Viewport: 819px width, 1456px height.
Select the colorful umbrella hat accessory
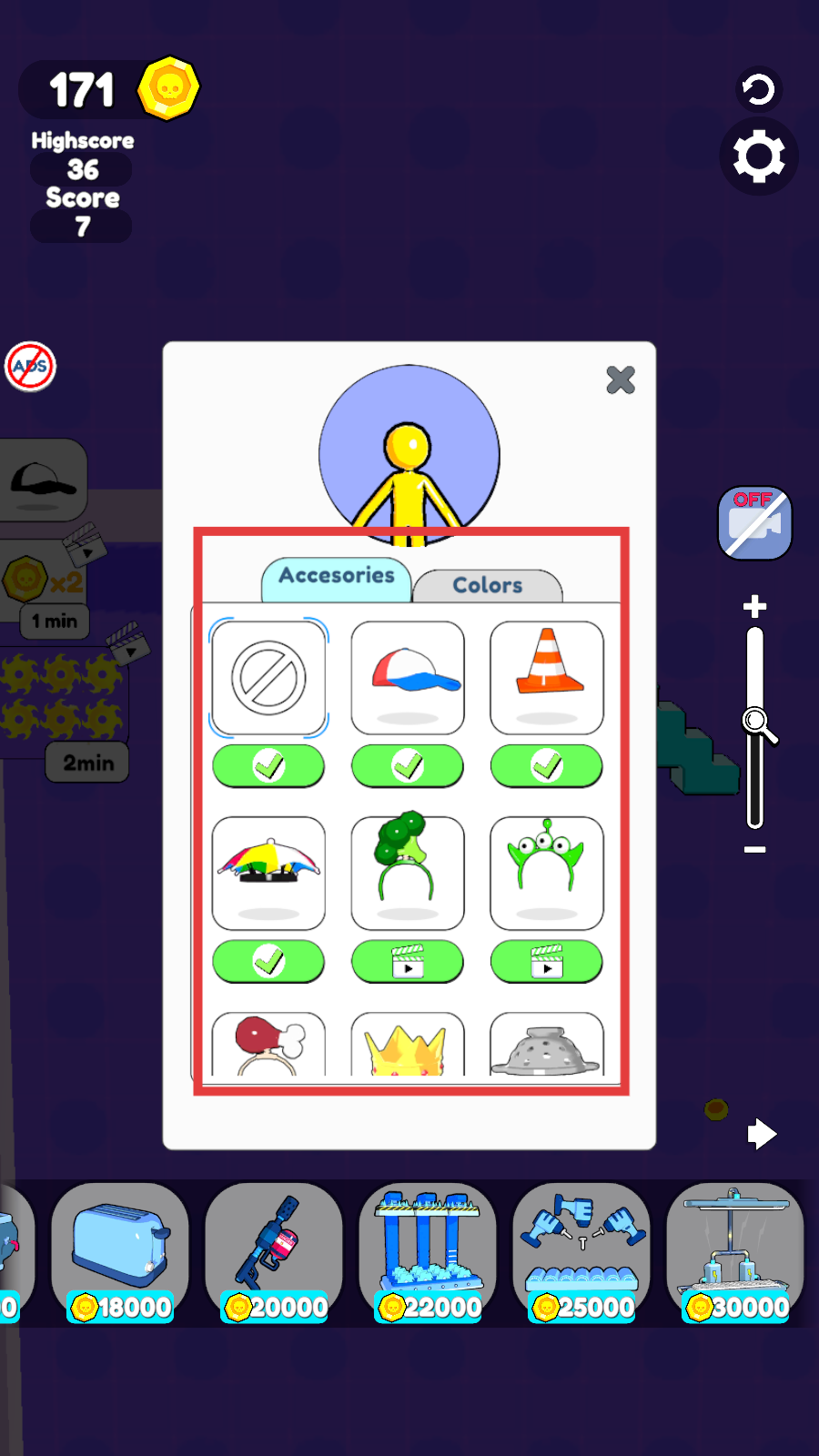[x=268, y=873]
